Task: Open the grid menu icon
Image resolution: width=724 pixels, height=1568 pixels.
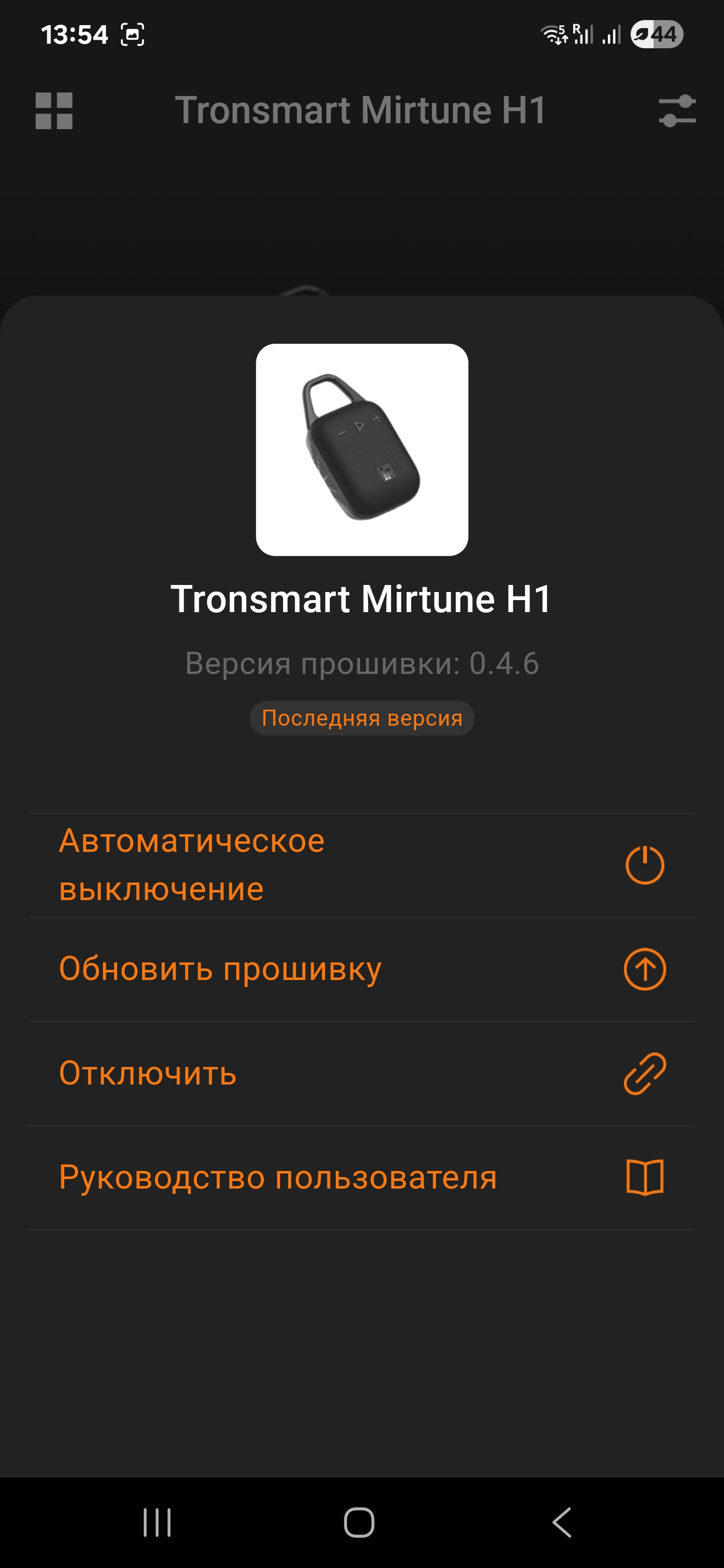Action: point(54,111)
